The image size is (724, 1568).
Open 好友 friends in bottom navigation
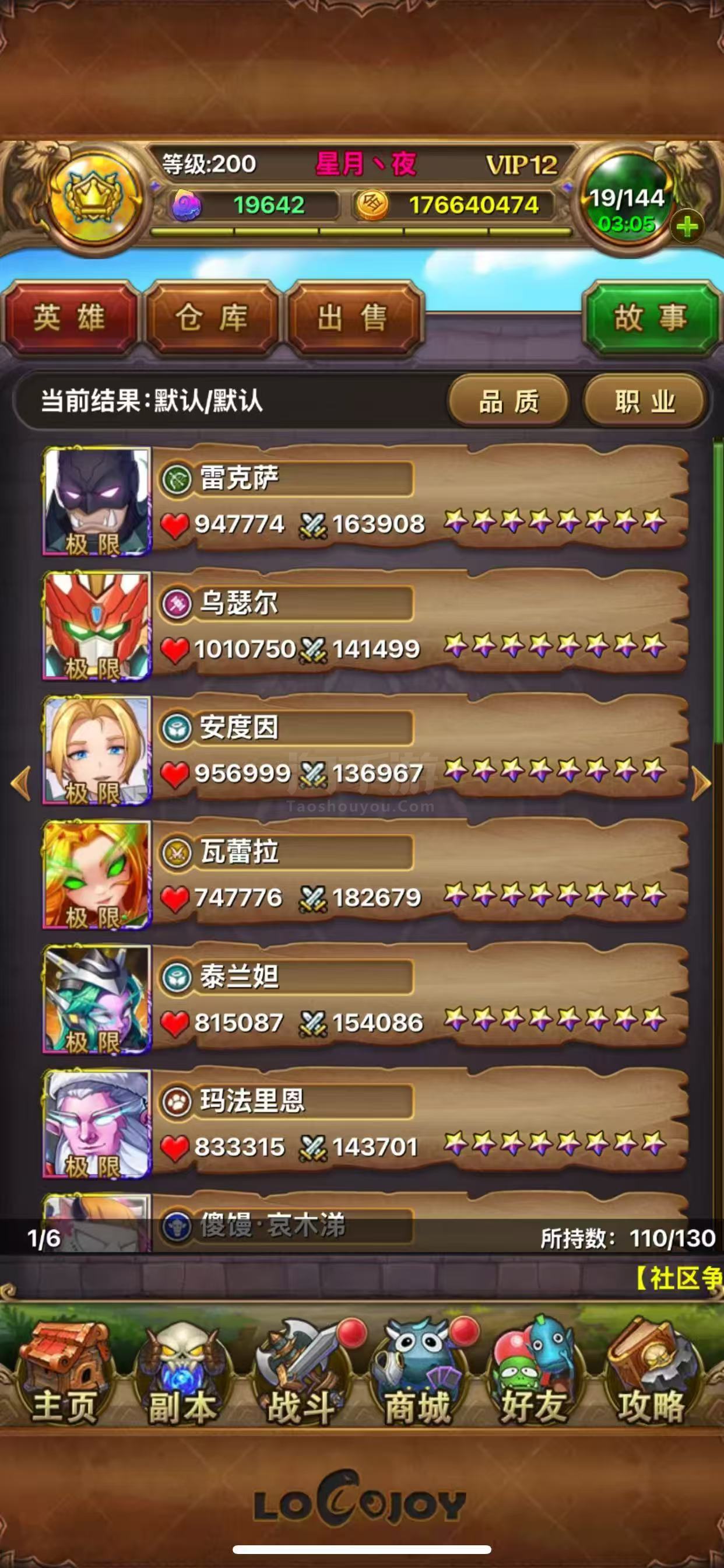(x=534, y=1375)
